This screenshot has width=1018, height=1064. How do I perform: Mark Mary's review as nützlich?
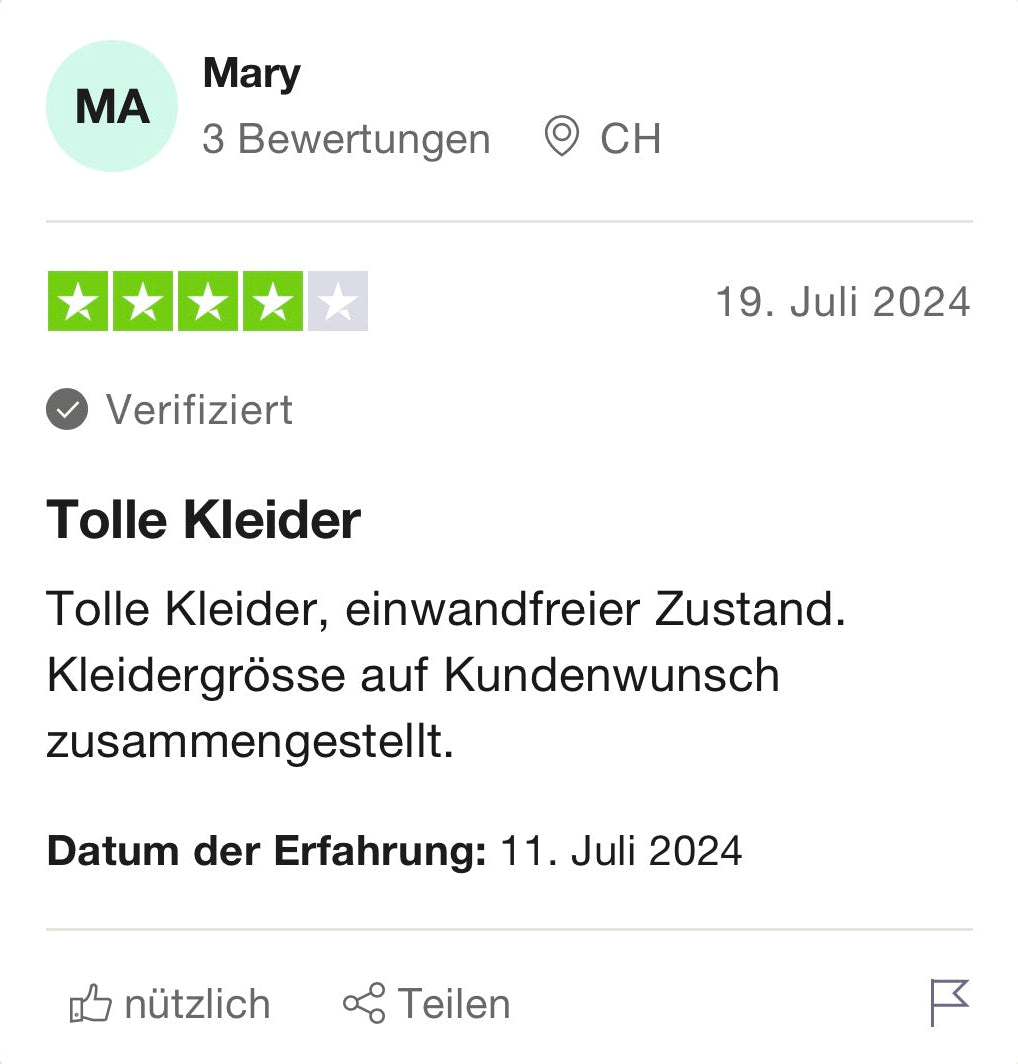click(x=170, y=1003)
